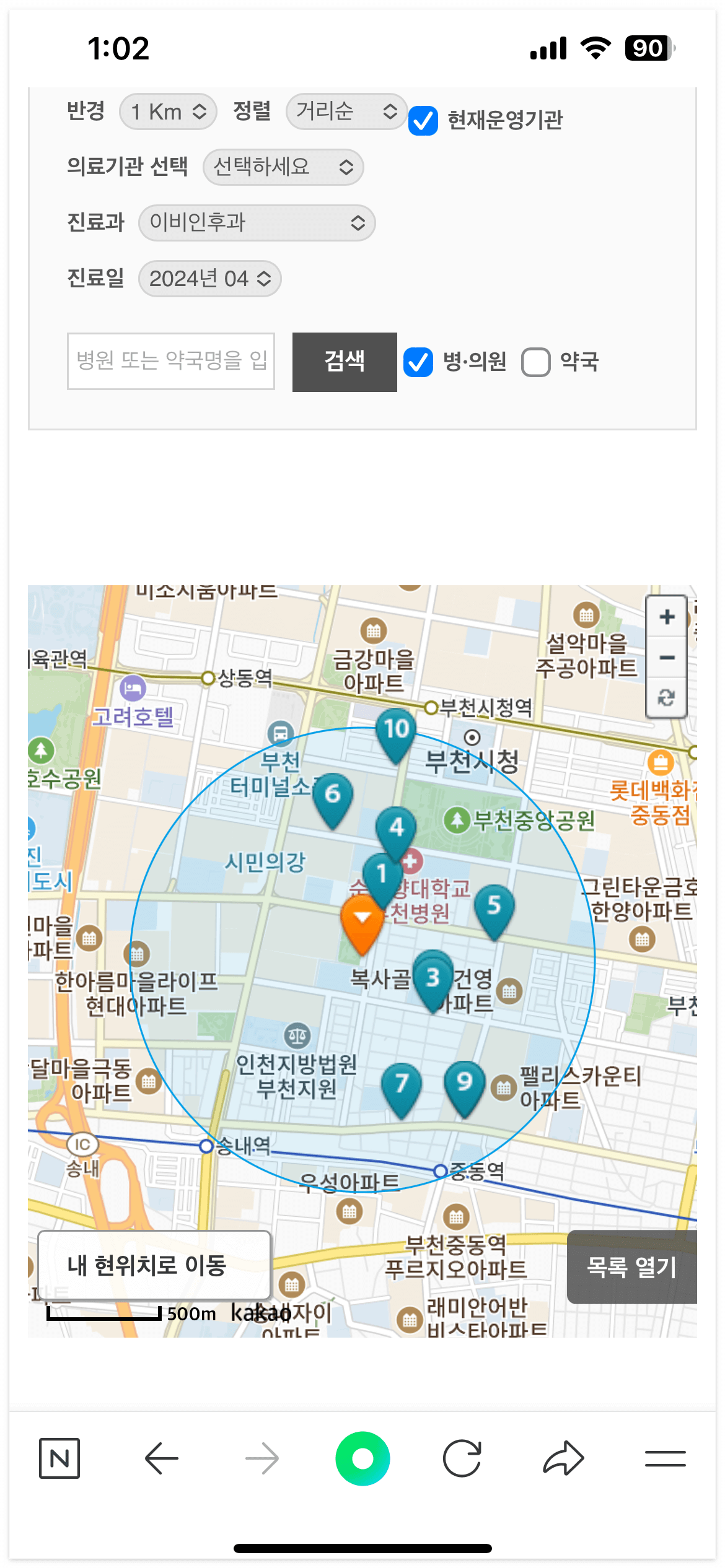The image size is (725, 1568).
Task: Open the 2024년 04 진료일 selector
Action: pos(209,279)
